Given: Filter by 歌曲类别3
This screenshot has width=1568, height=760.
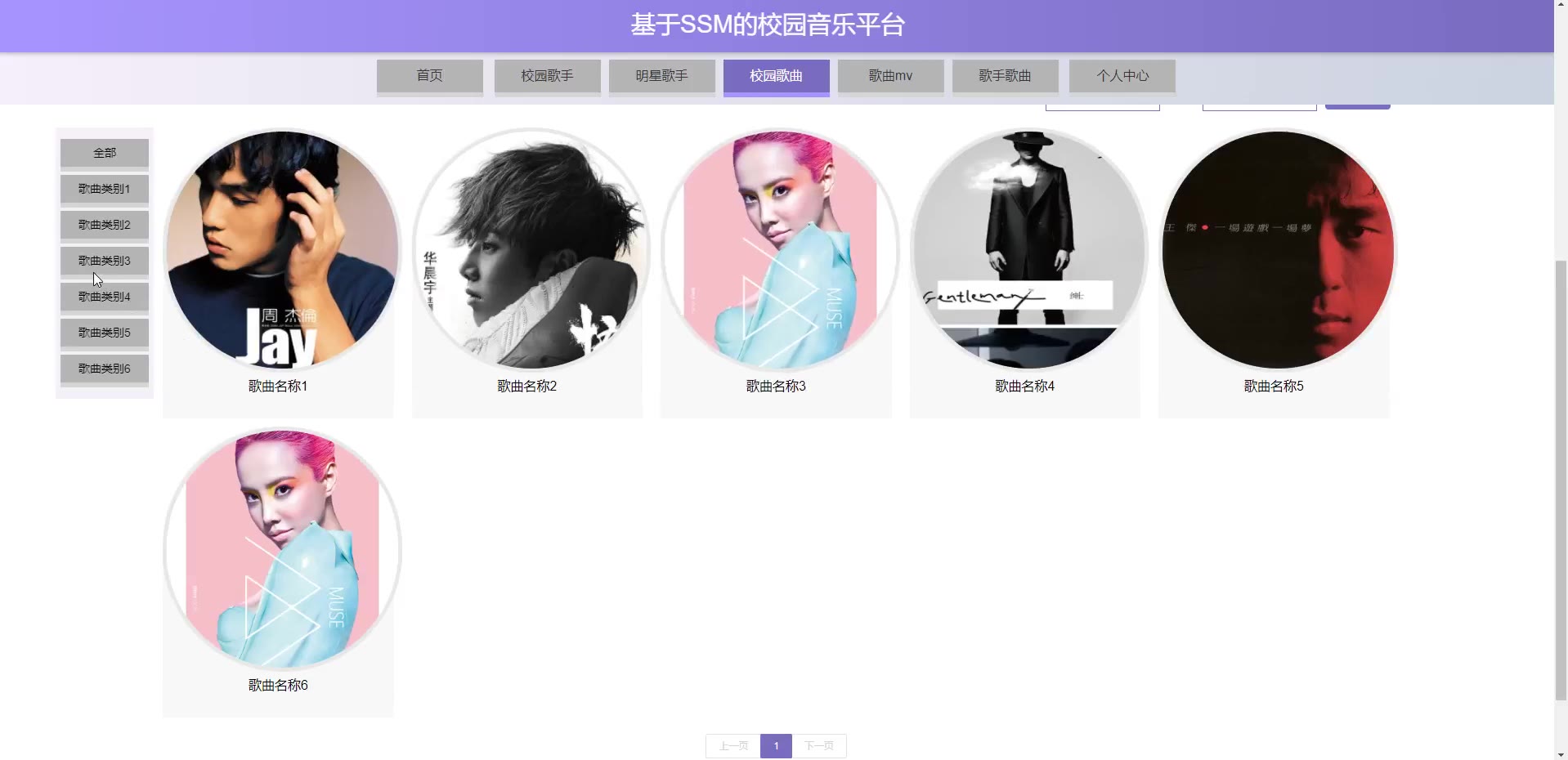Looking at the screenshot, I should pyautogui.click(x=105, y=261).
